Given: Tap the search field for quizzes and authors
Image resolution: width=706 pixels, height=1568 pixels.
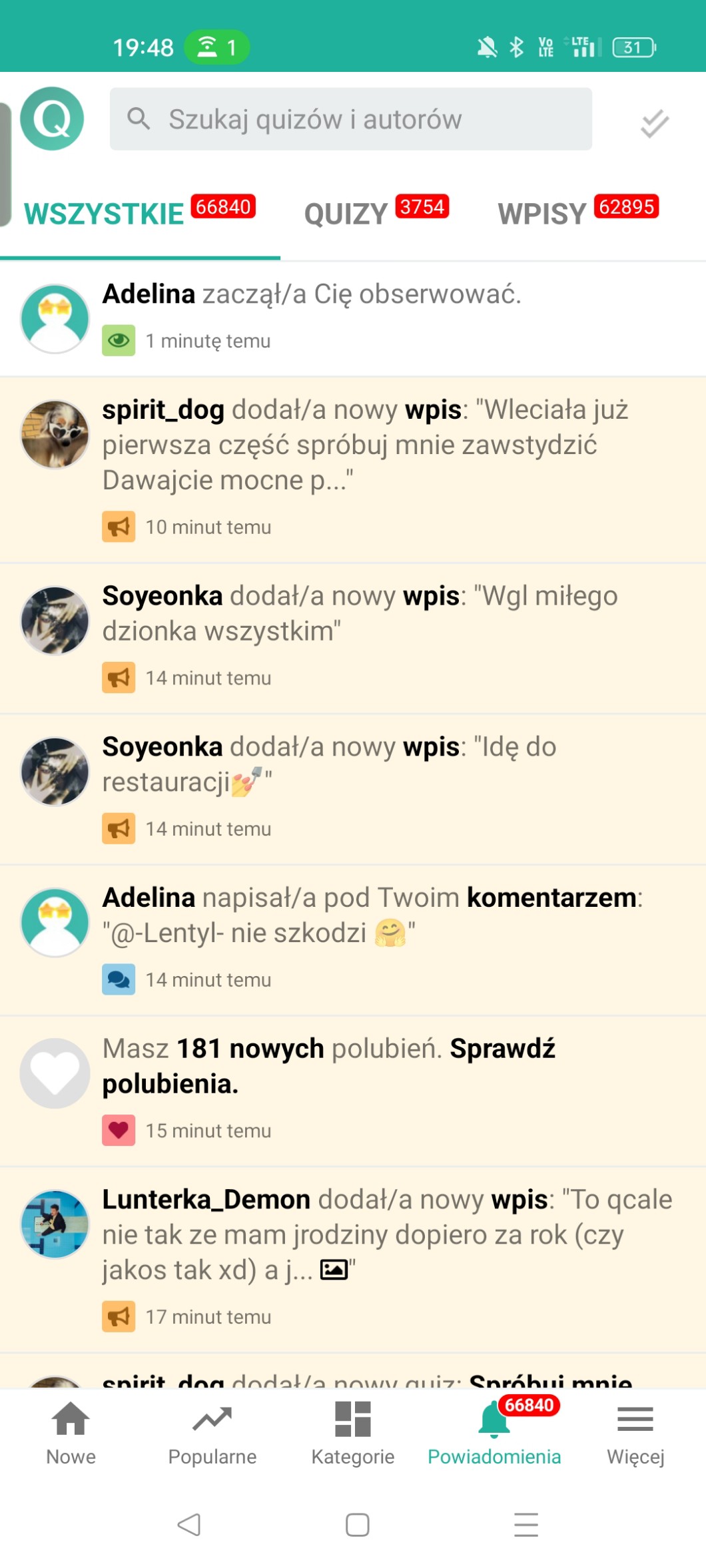Looking at the screenshot, I should coord(350,119).
